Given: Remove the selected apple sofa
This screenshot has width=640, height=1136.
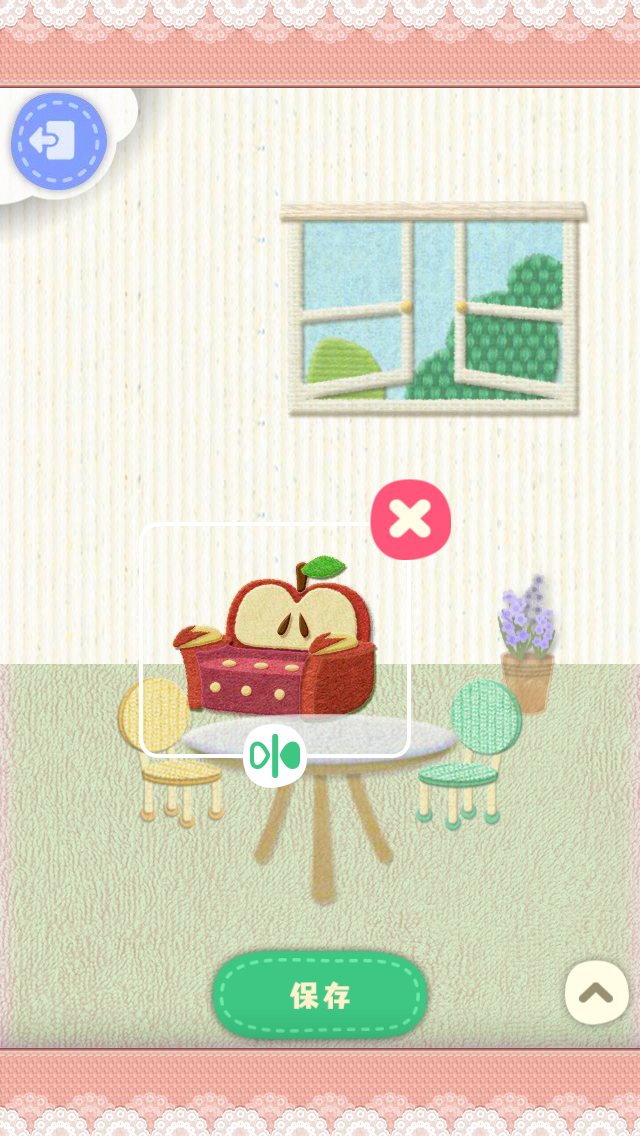Looking at the screenshot, I should (x=410, y=519).
